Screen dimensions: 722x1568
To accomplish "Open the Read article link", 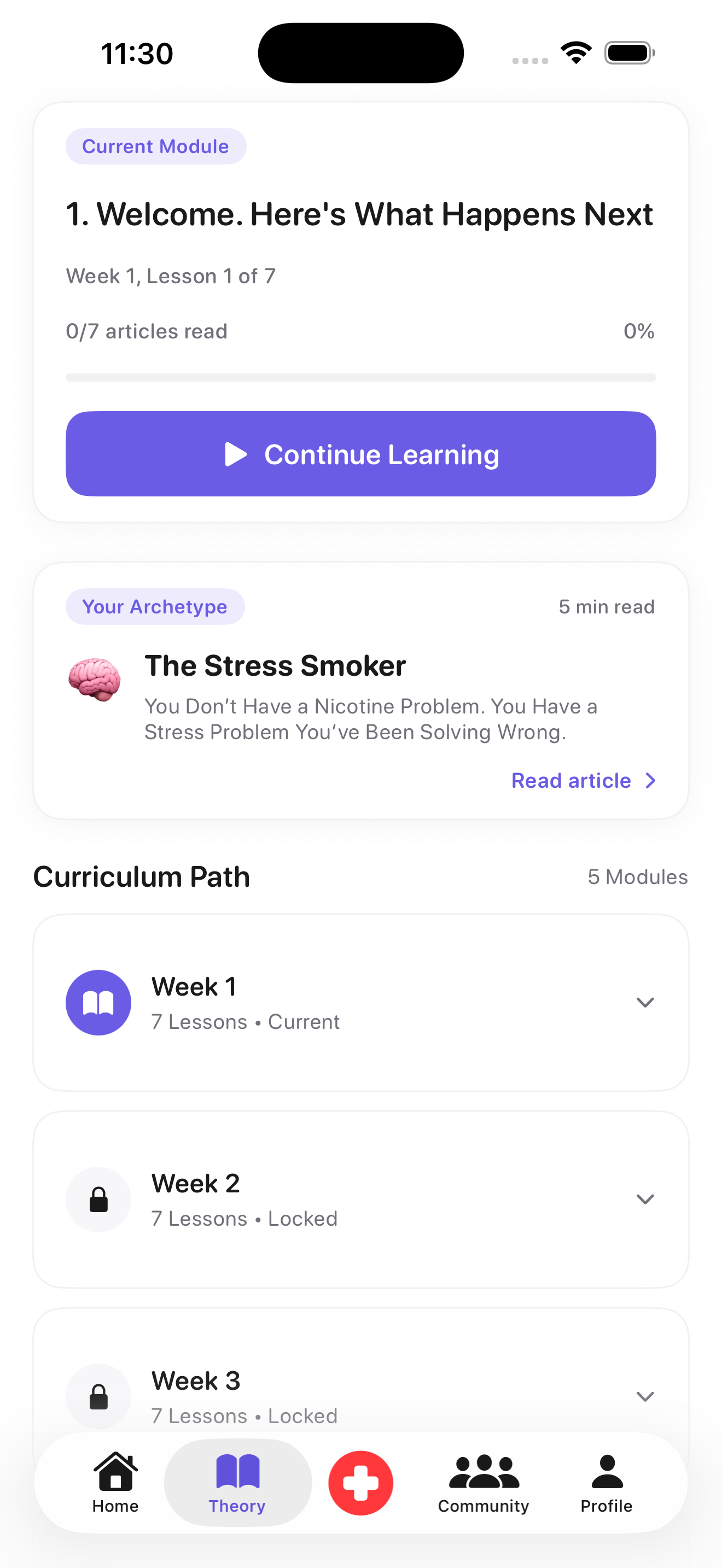I will (x=583, y=780).
